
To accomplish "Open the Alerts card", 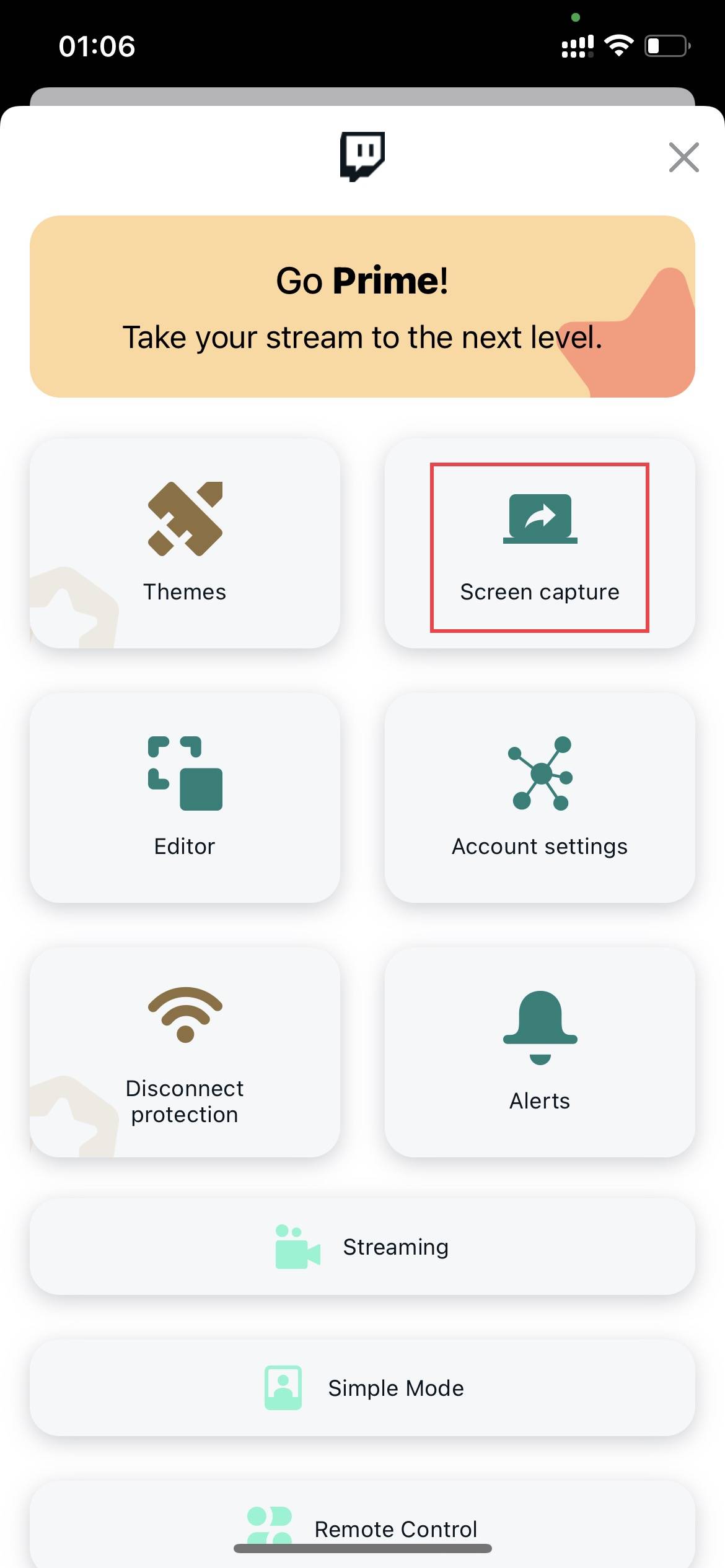I will click(540, 1052).
